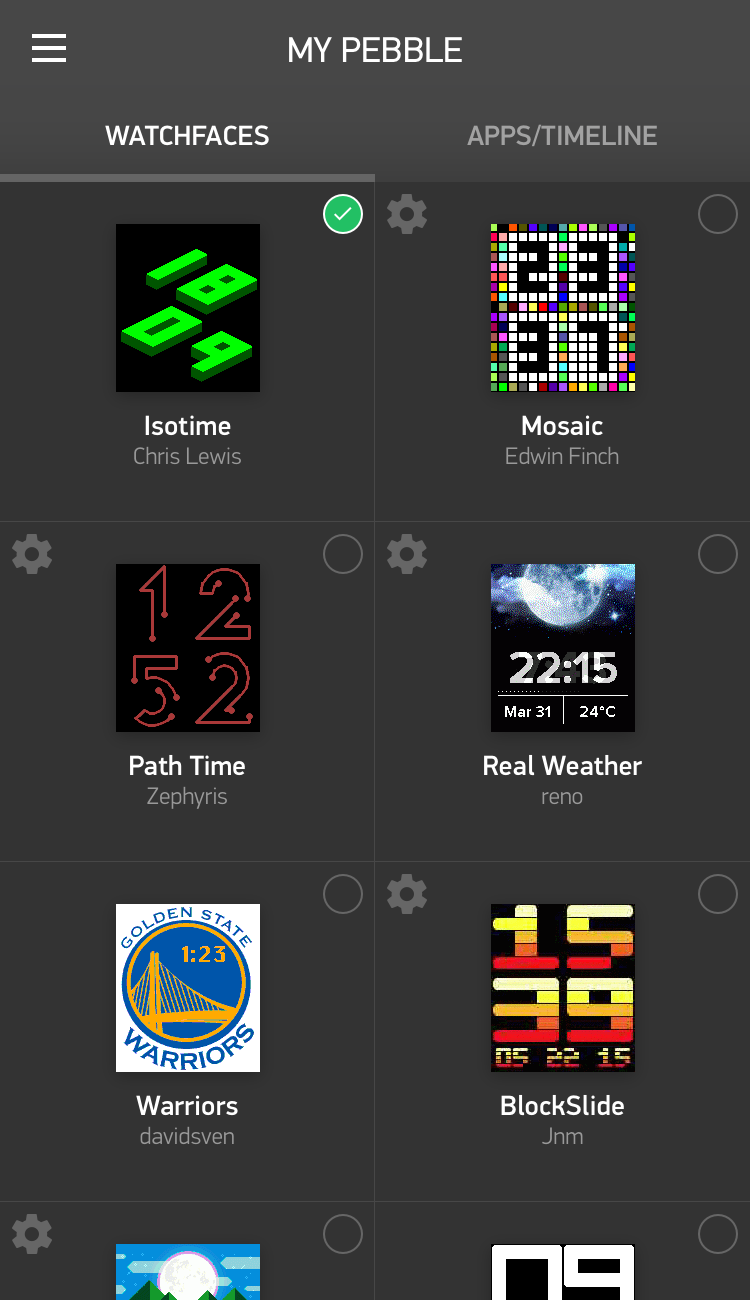Choose Real Weather as active watchface
This screenshot has height=1300, width=750.
(x=717, y=554)
